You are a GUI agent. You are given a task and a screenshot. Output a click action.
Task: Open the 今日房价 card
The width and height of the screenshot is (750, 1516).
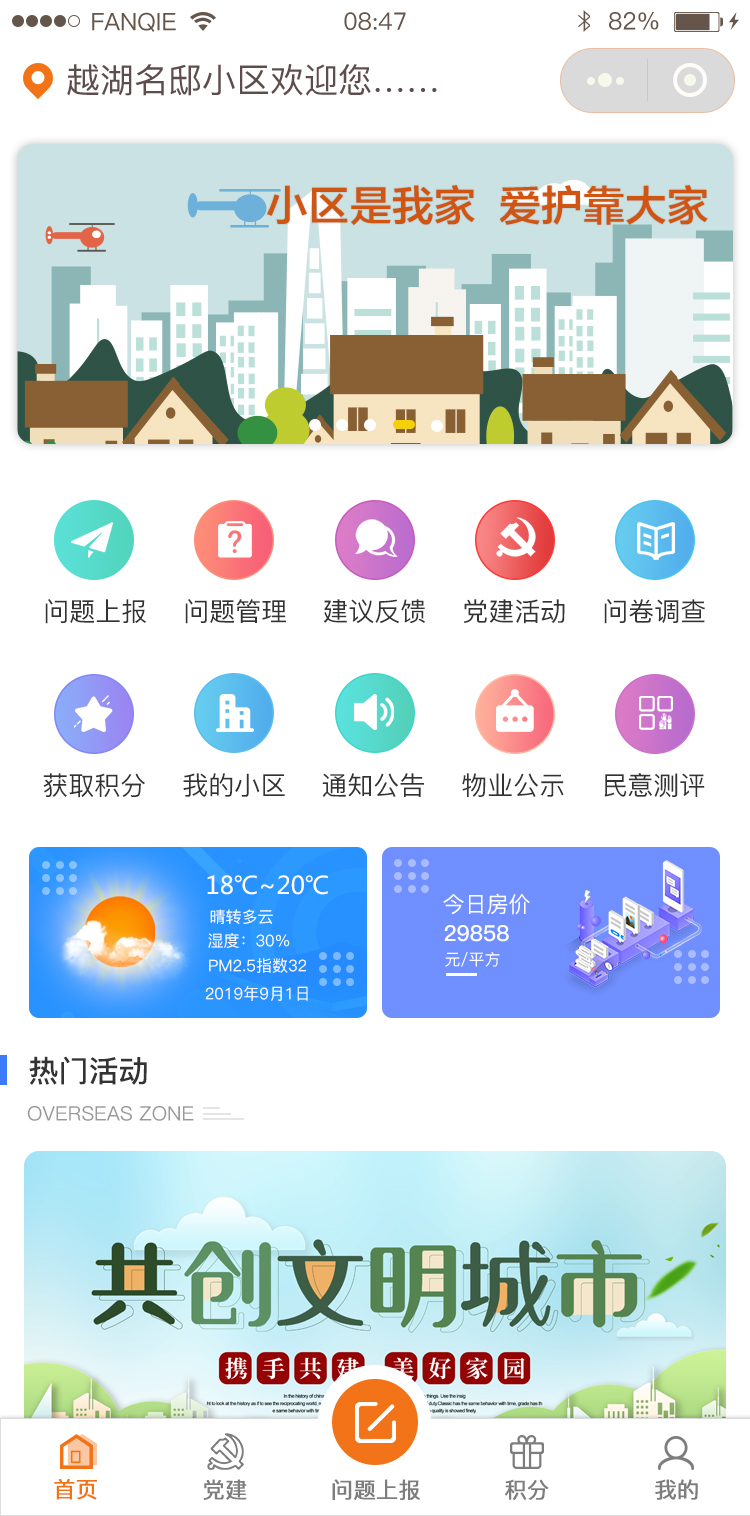(x=551, y=932)
